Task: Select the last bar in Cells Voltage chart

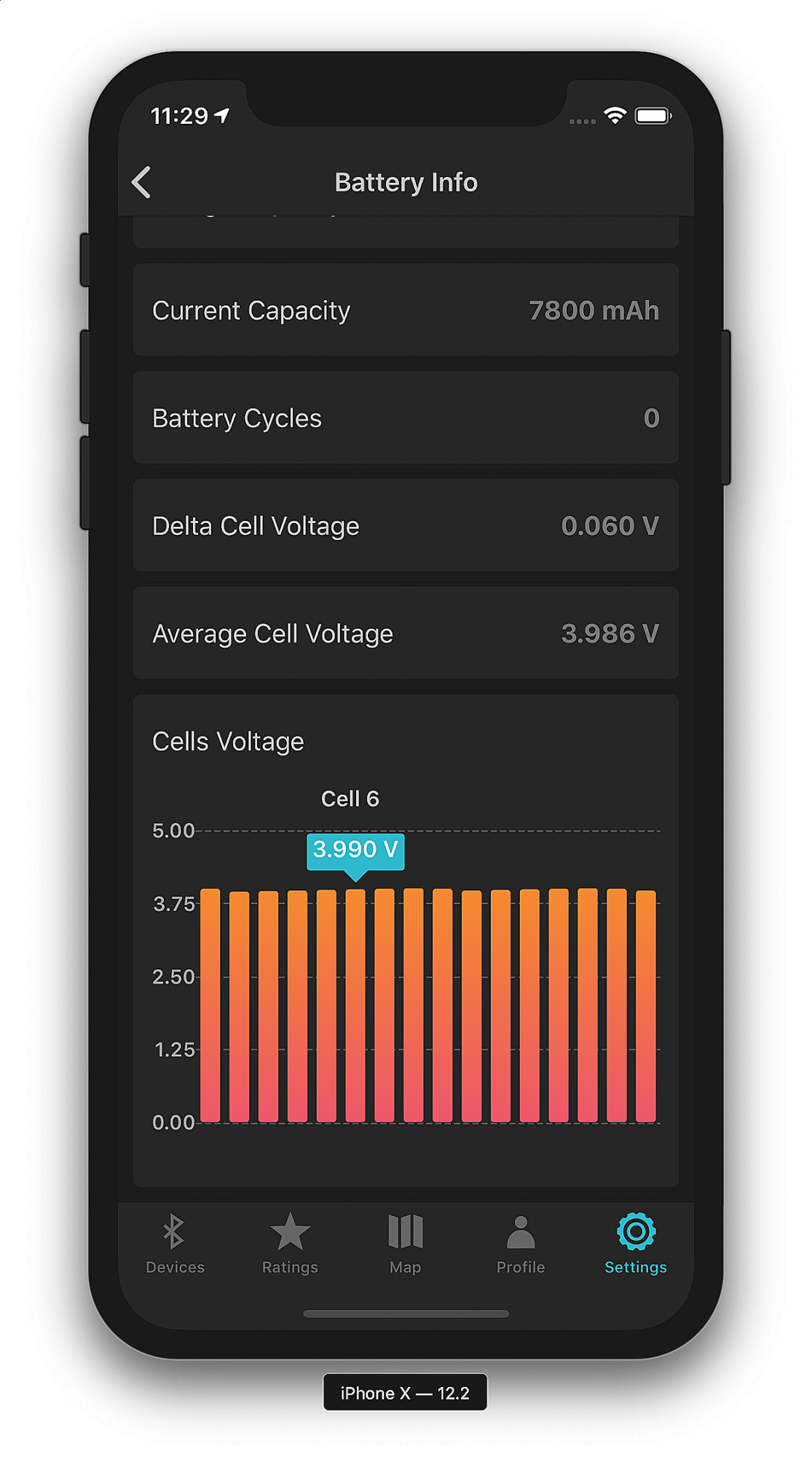Action: pos(646,1006)
